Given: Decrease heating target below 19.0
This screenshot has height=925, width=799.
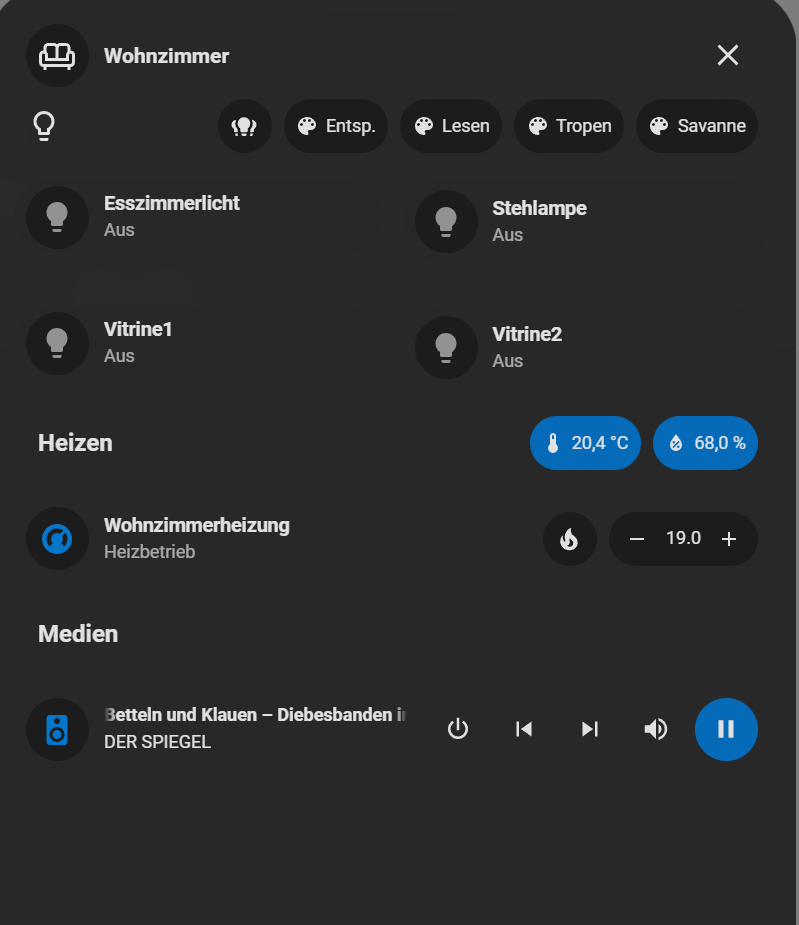Looking at the screenshot, I should [x=637, y=539].
